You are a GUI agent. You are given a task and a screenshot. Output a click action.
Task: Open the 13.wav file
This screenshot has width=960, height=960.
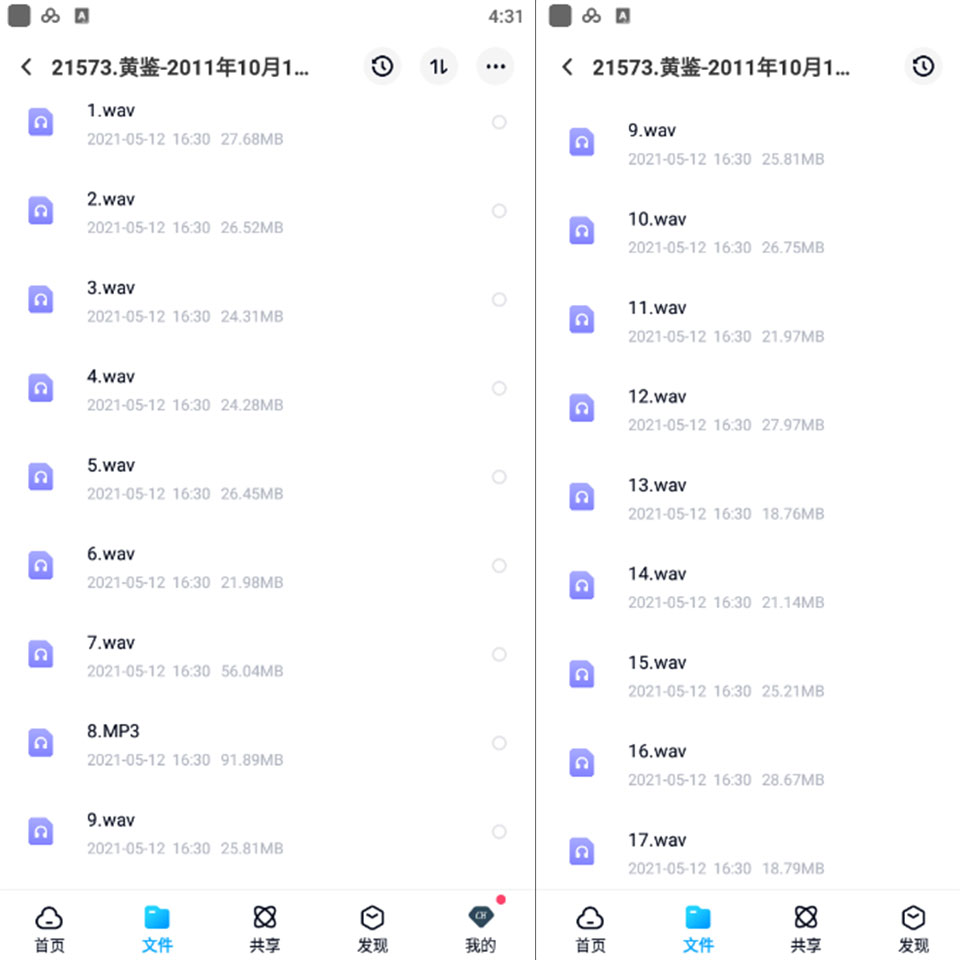pyautogui.click(x=725, y=498)
